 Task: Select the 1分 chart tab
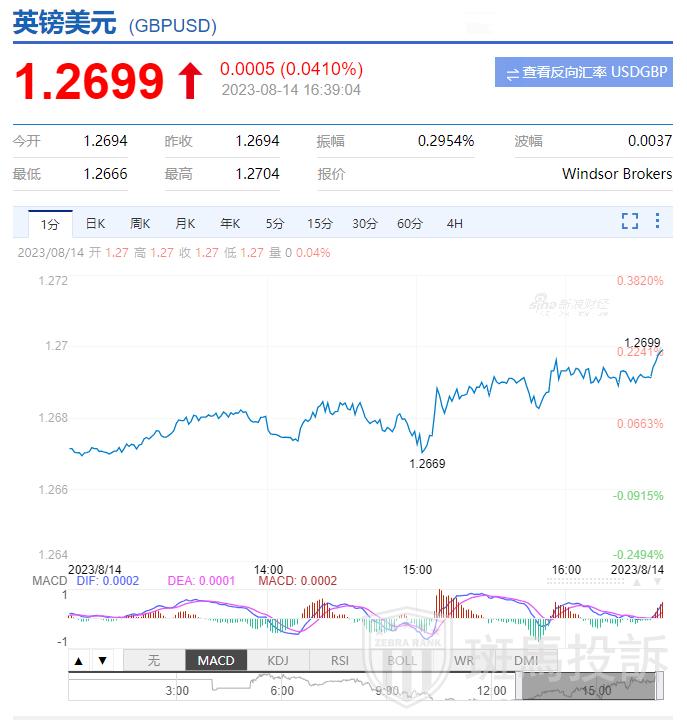pyautogui.click(x=50, y=223)
